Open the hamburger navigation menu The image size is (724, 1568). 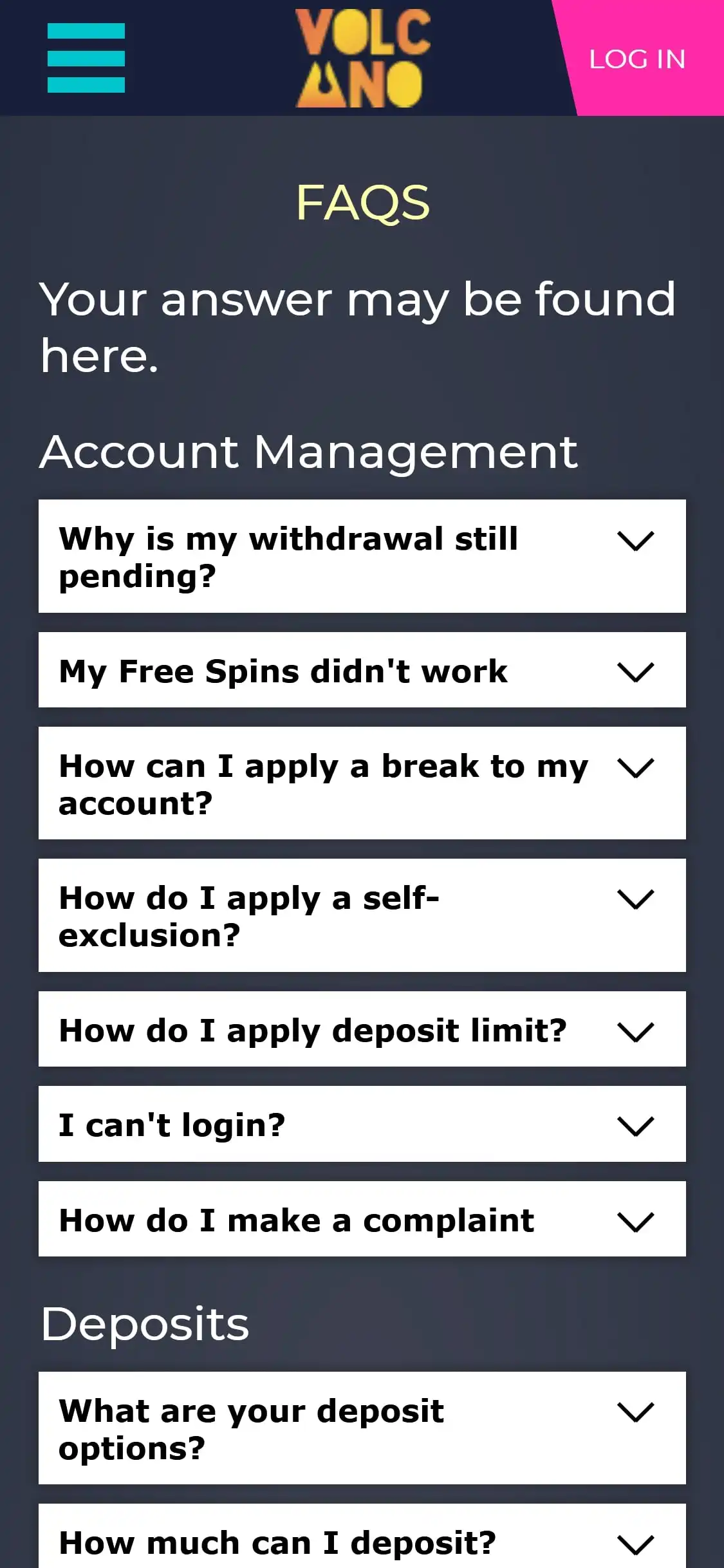86,58
